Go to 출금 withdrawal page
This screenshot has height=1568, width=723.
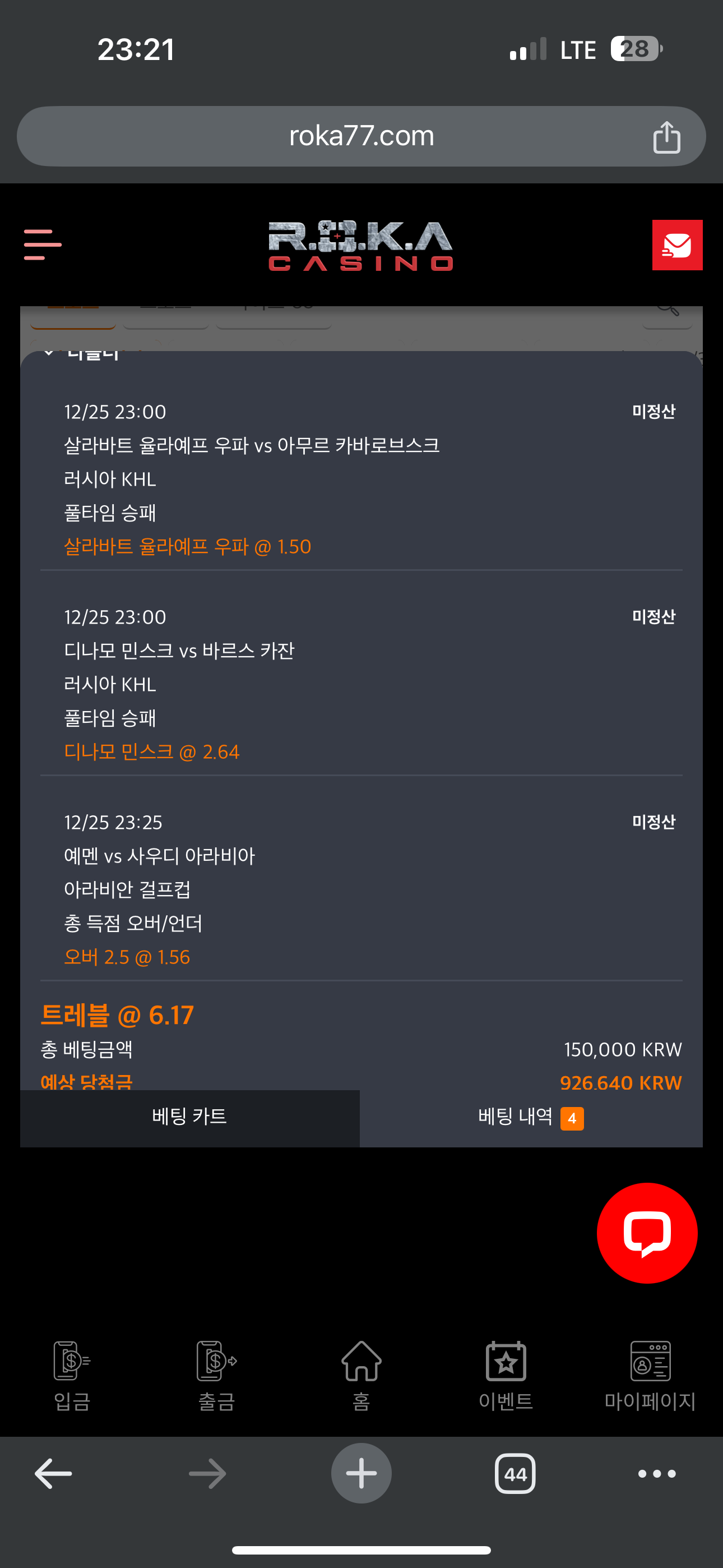(x=217, y=1376)
